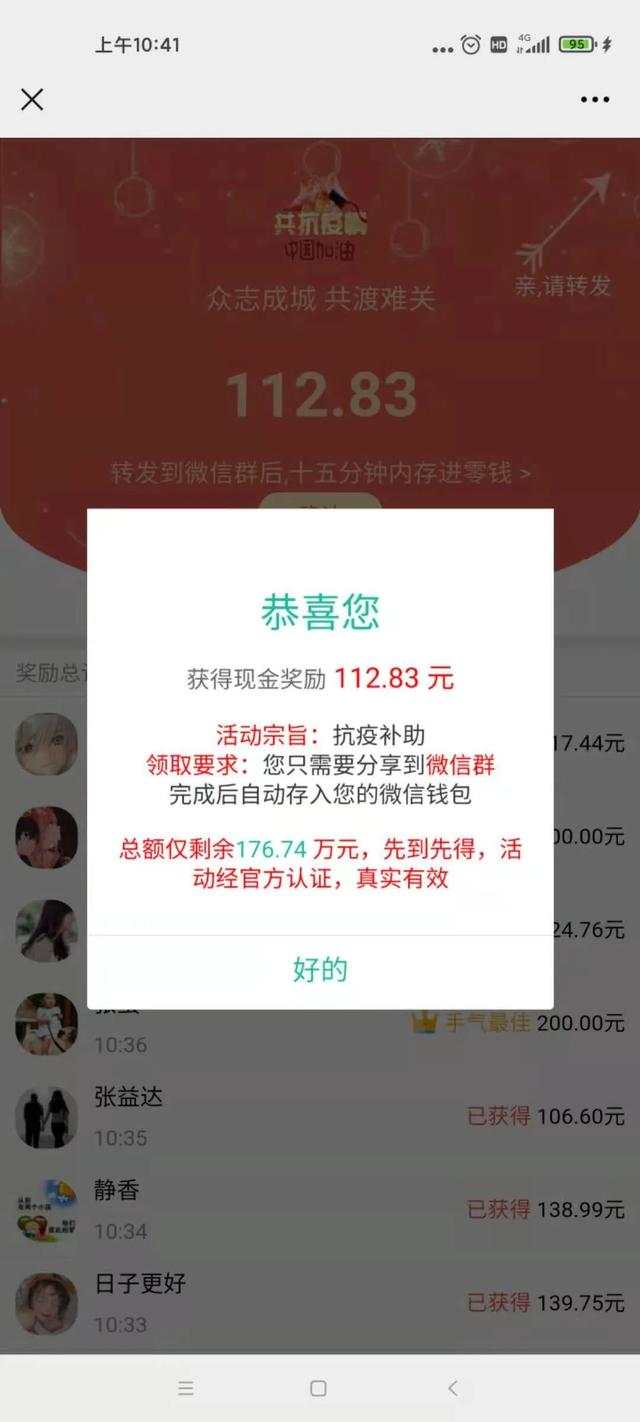Open the three-dot overflow menu
Screen dimensions: 640x1422
[595, 99]
